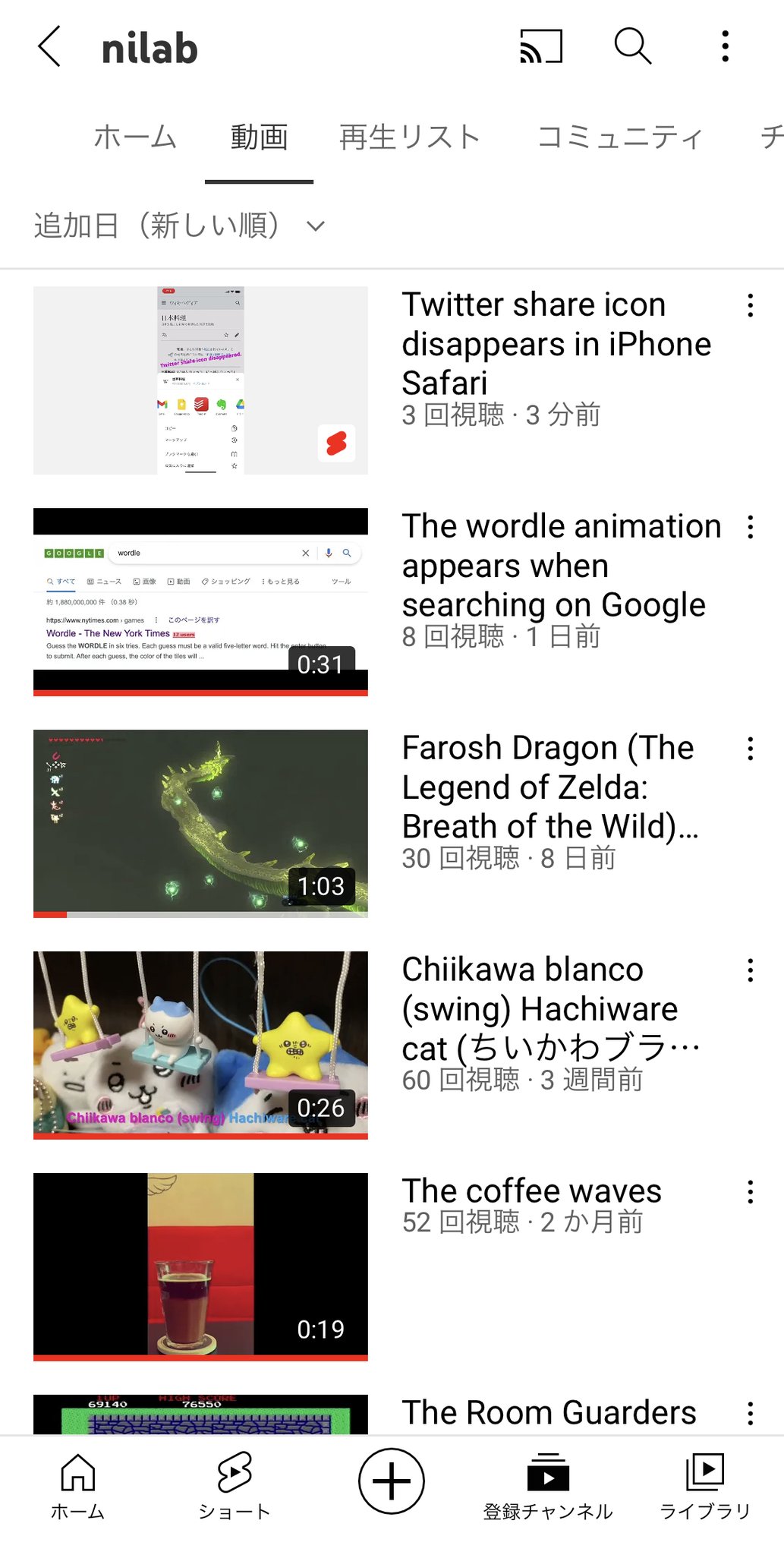Screen dimensions: 784x1555
Task: Open the channel overflow menu
Action: (x=726, y=46)
